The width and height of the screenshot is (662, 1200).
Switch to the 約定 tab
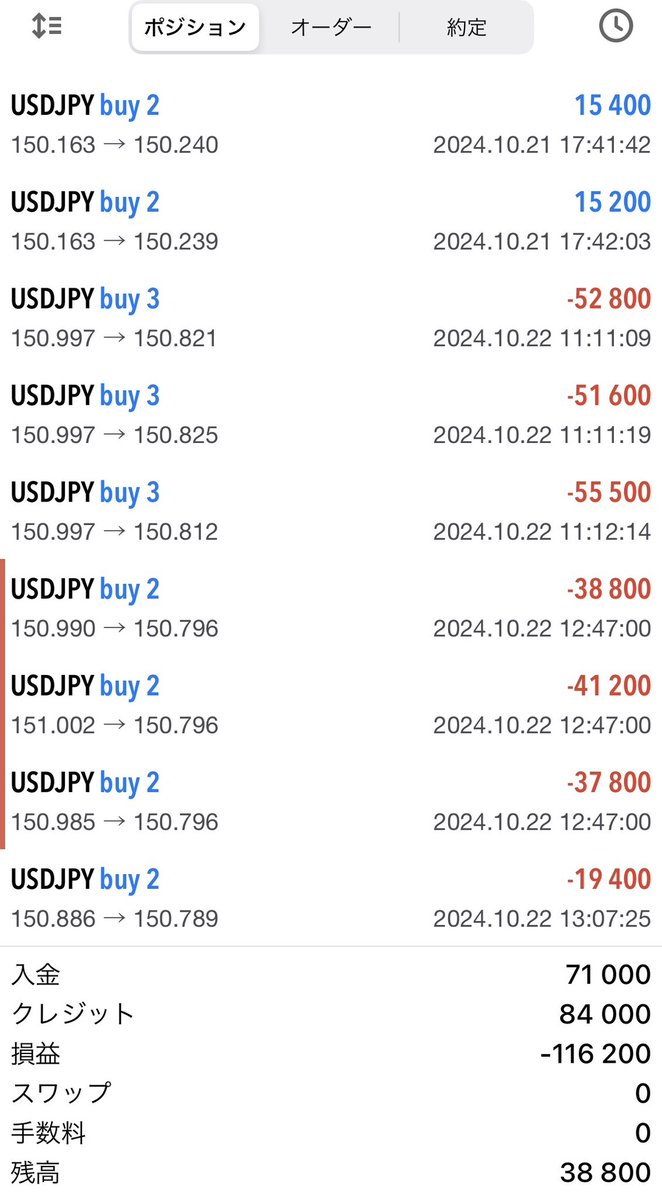(466, 27)
